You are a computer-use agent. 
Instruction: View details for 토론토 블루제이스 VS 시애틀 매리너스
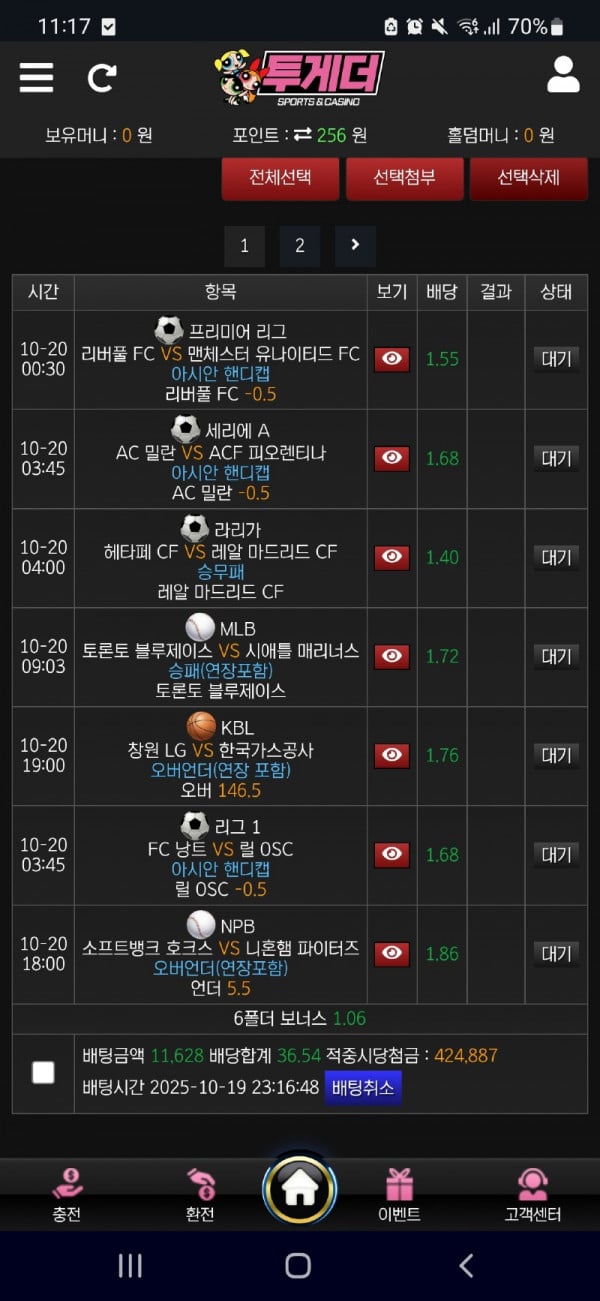392,656
